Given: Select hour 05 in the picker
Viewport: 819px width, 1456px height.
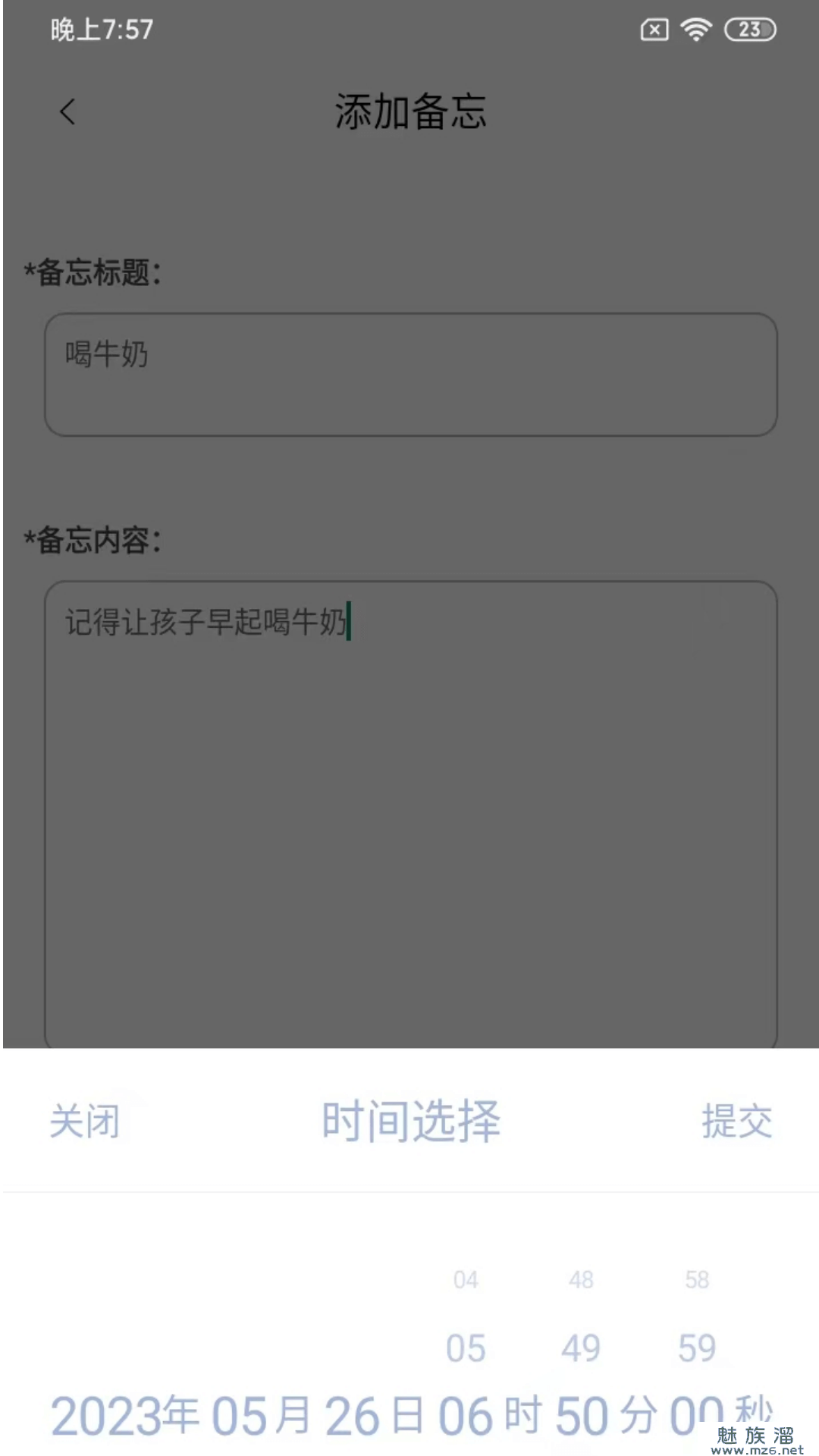Looking at the screenshot, I should click(x=466, y=1348).
